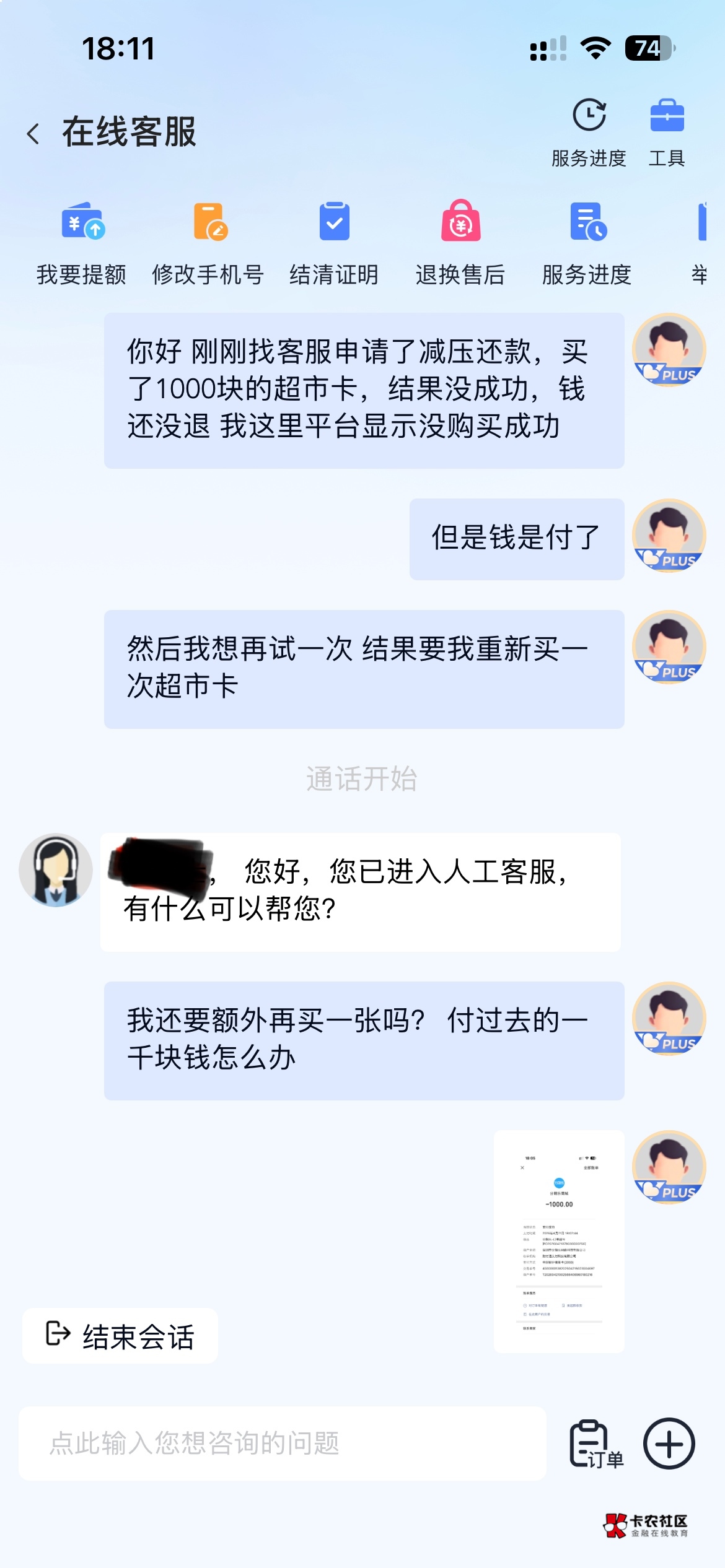Open the 服务进度 shortcut with document icon
This screenshot has width=725, height=1568.
tap(587, 243)
